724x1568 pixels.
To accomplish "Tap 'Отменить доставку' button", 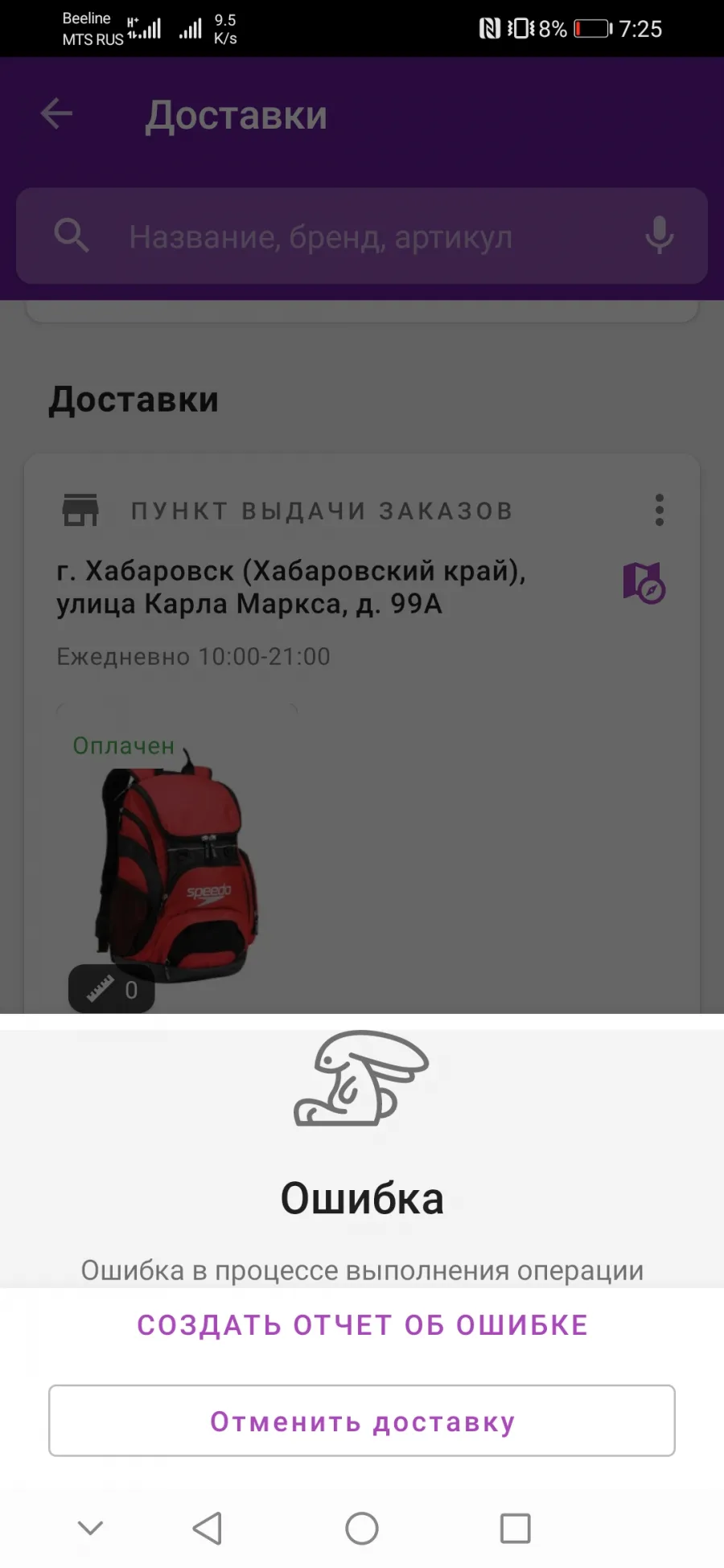I will point(362,1421).
